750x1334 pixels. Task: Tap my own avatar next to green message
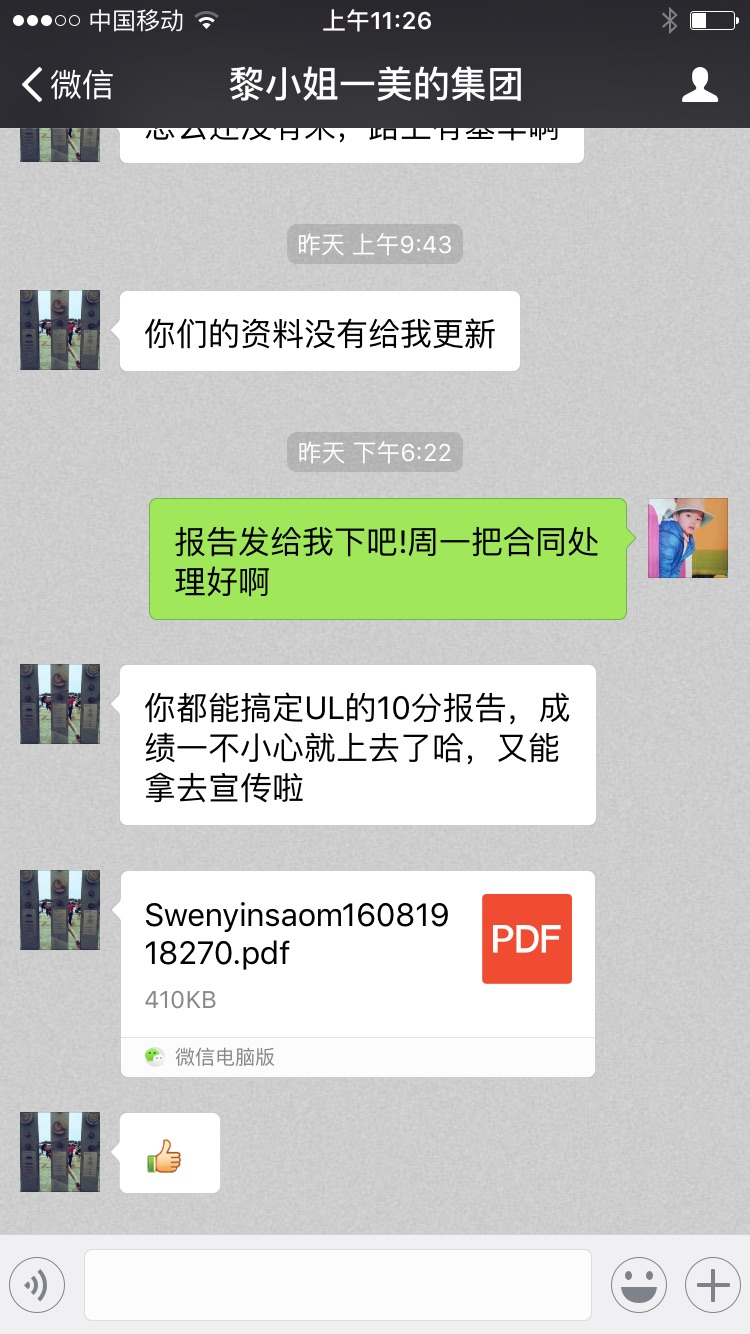click(x=687, y=538)
